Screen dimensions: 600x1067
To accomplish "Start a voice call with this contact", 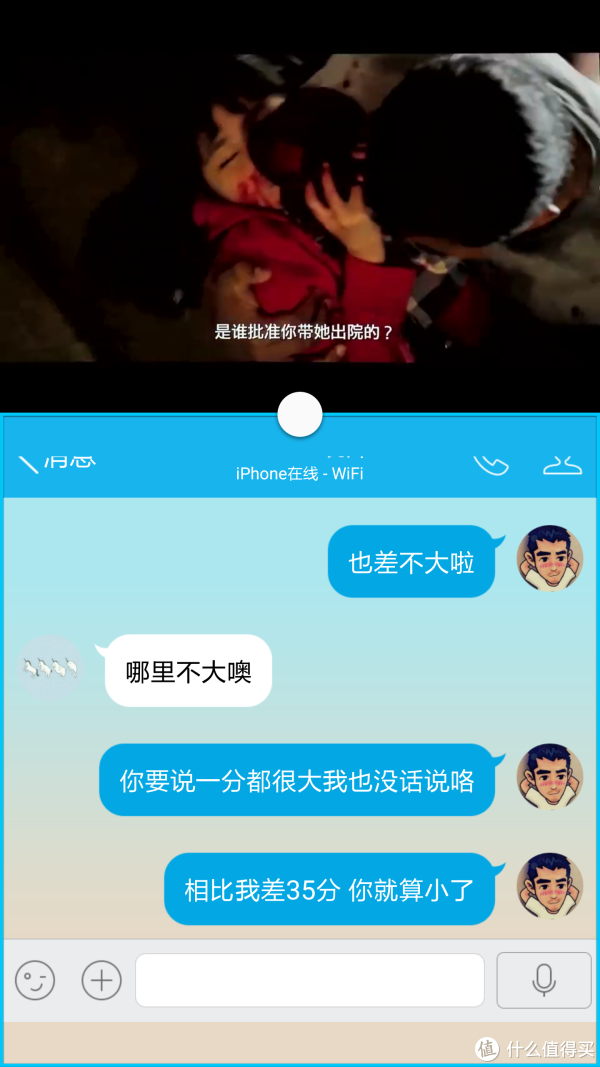I will pyautogui.click(x=490, y=464).
